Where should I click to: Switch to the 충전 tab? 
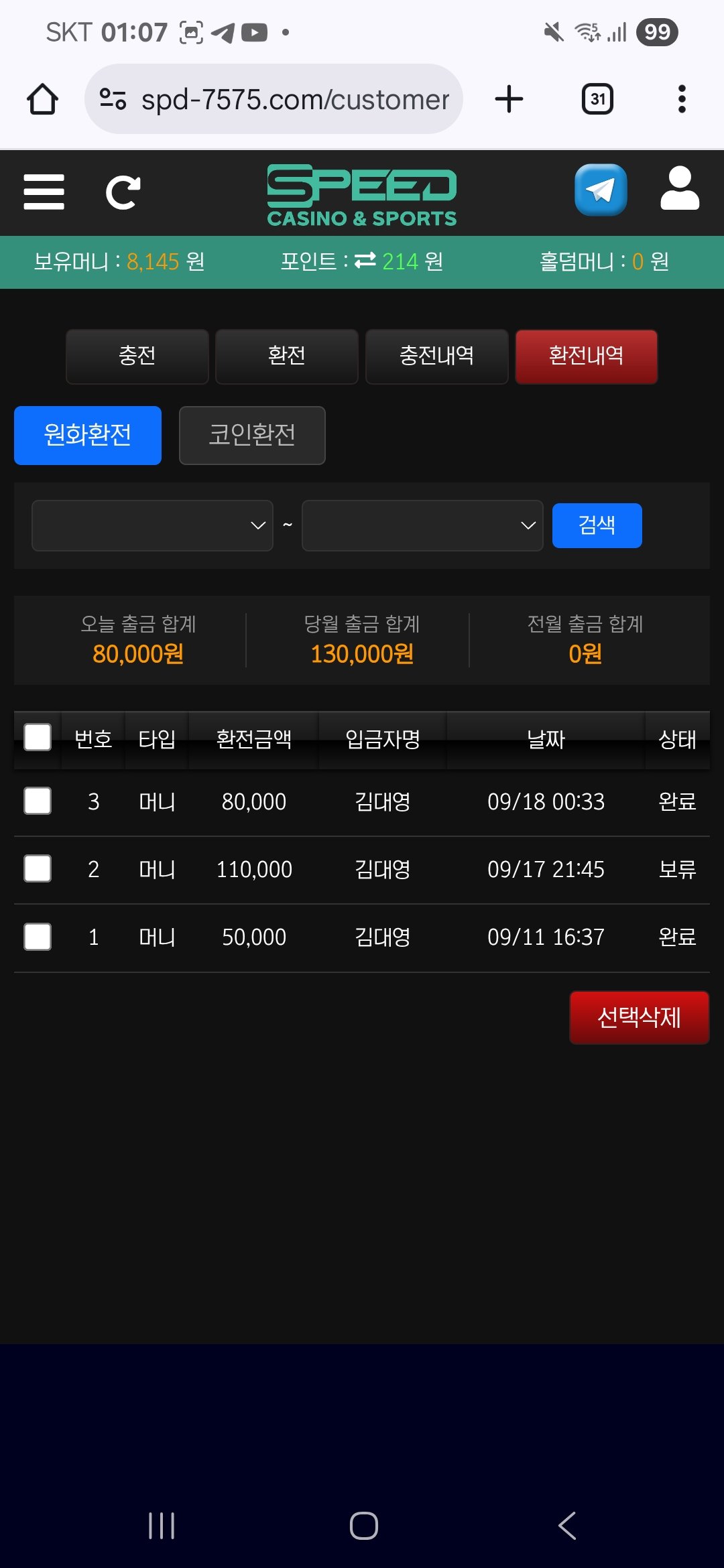(x=137, y=356)
